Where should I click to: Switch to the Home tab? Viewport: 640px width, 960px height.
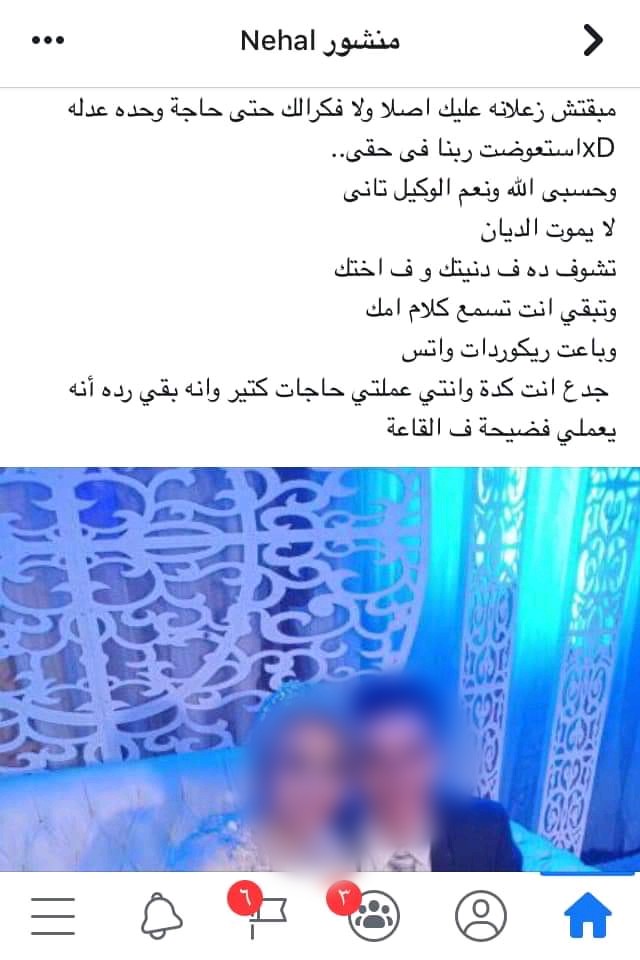(587, 915)
